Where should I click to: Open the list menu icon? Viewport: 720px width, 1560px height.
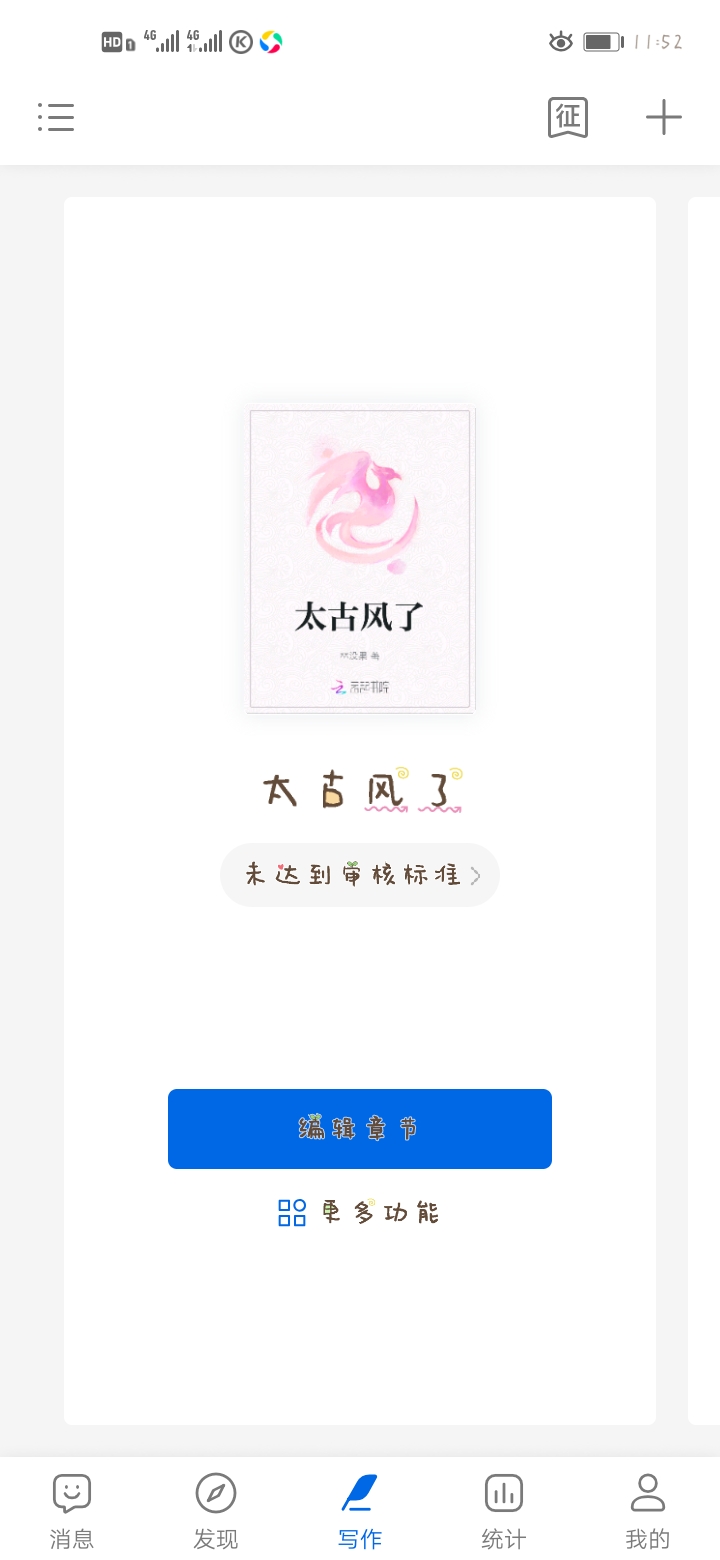(56, 117)
